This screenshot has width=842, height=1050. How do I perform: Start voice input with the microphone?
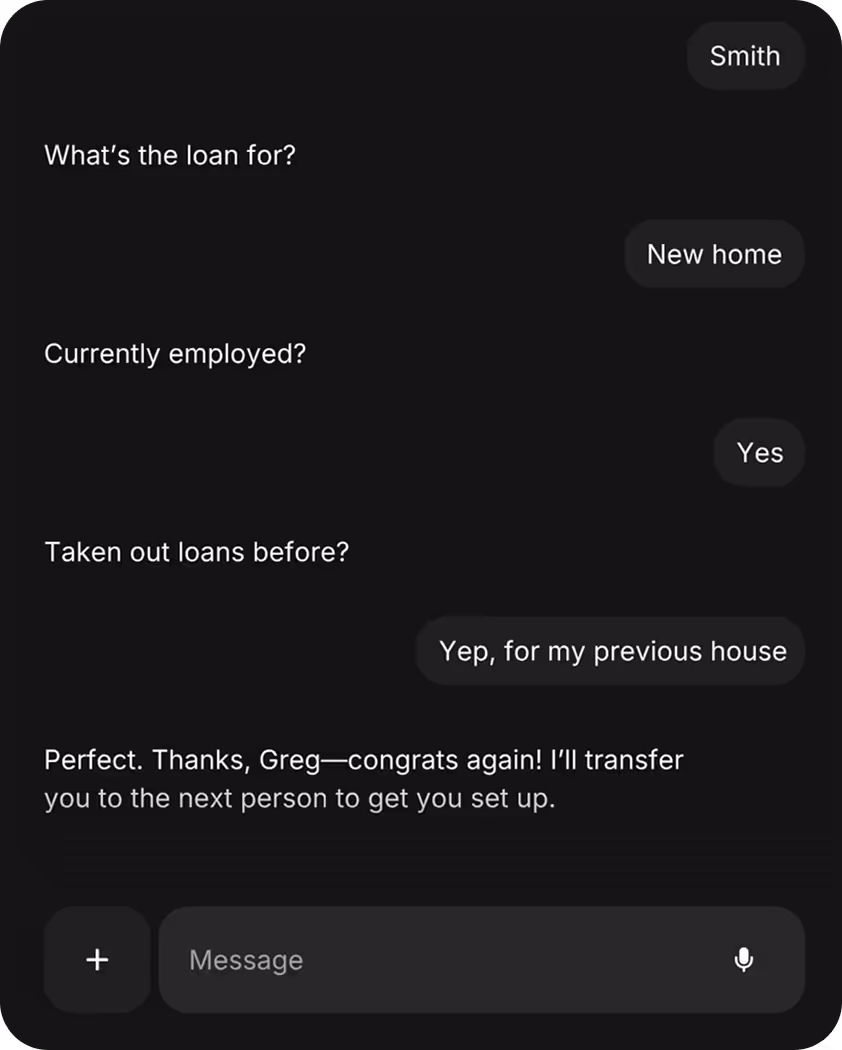tap(743, 960)
